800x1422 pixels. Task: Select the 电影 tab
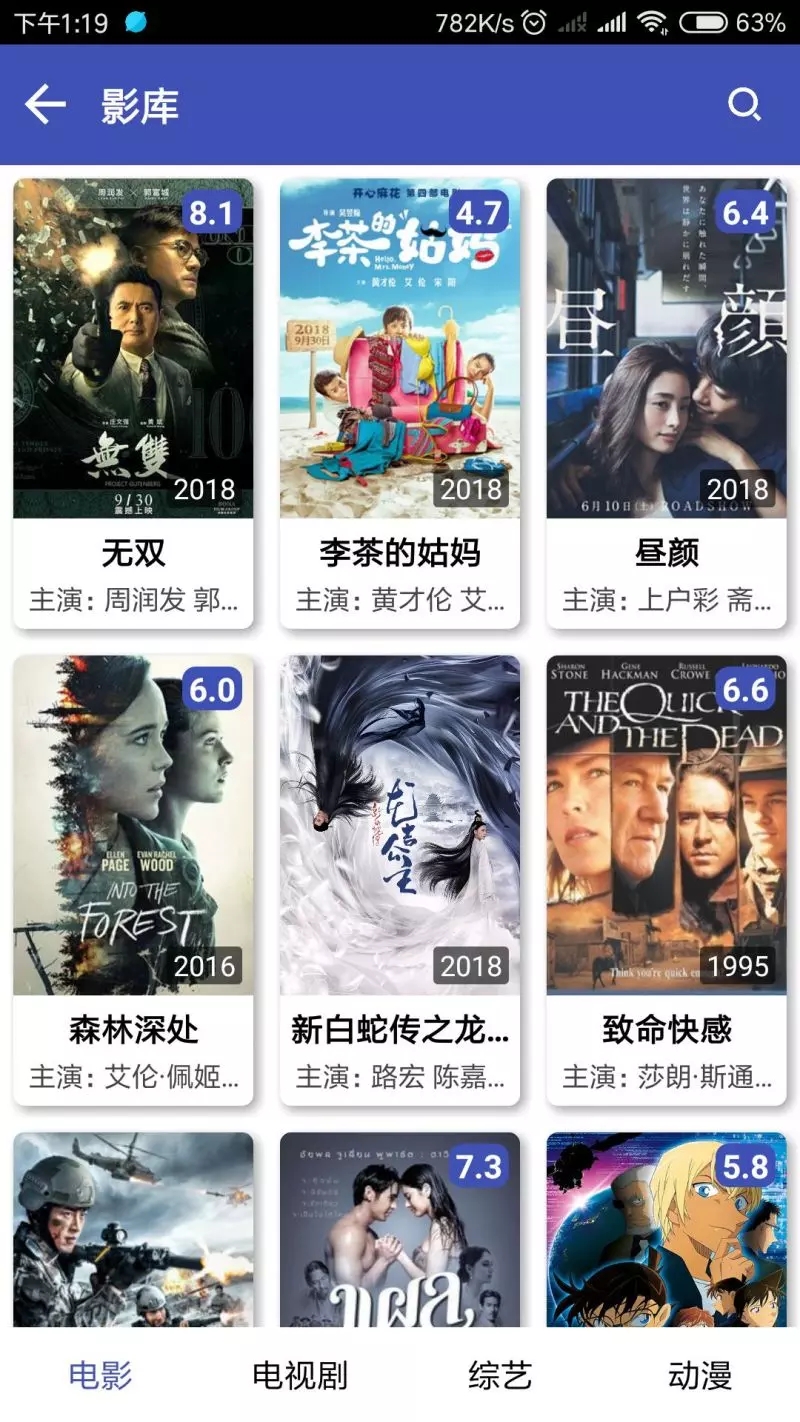(x=100, y=1375)
